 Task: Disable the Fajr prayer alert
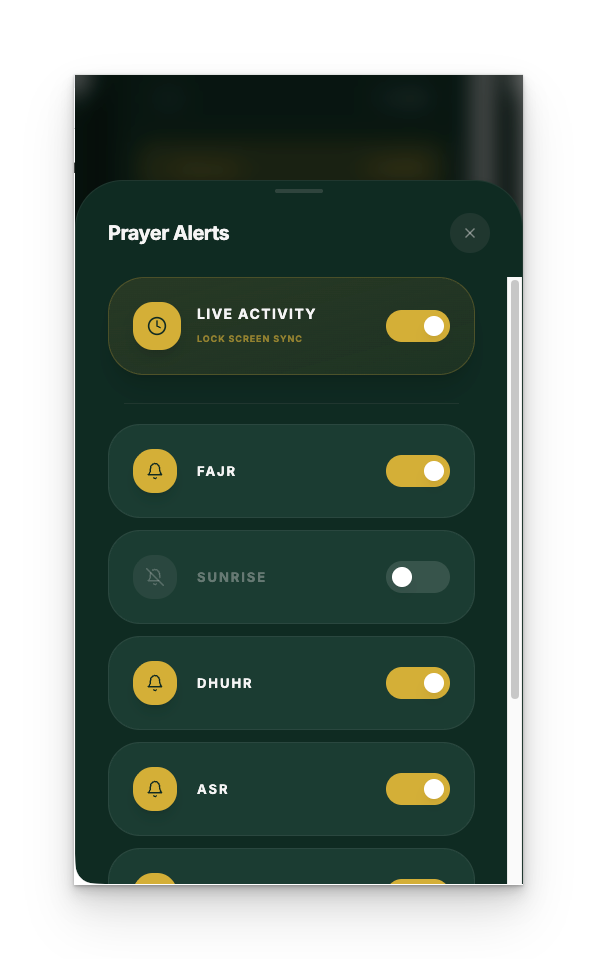pos(418,471)
